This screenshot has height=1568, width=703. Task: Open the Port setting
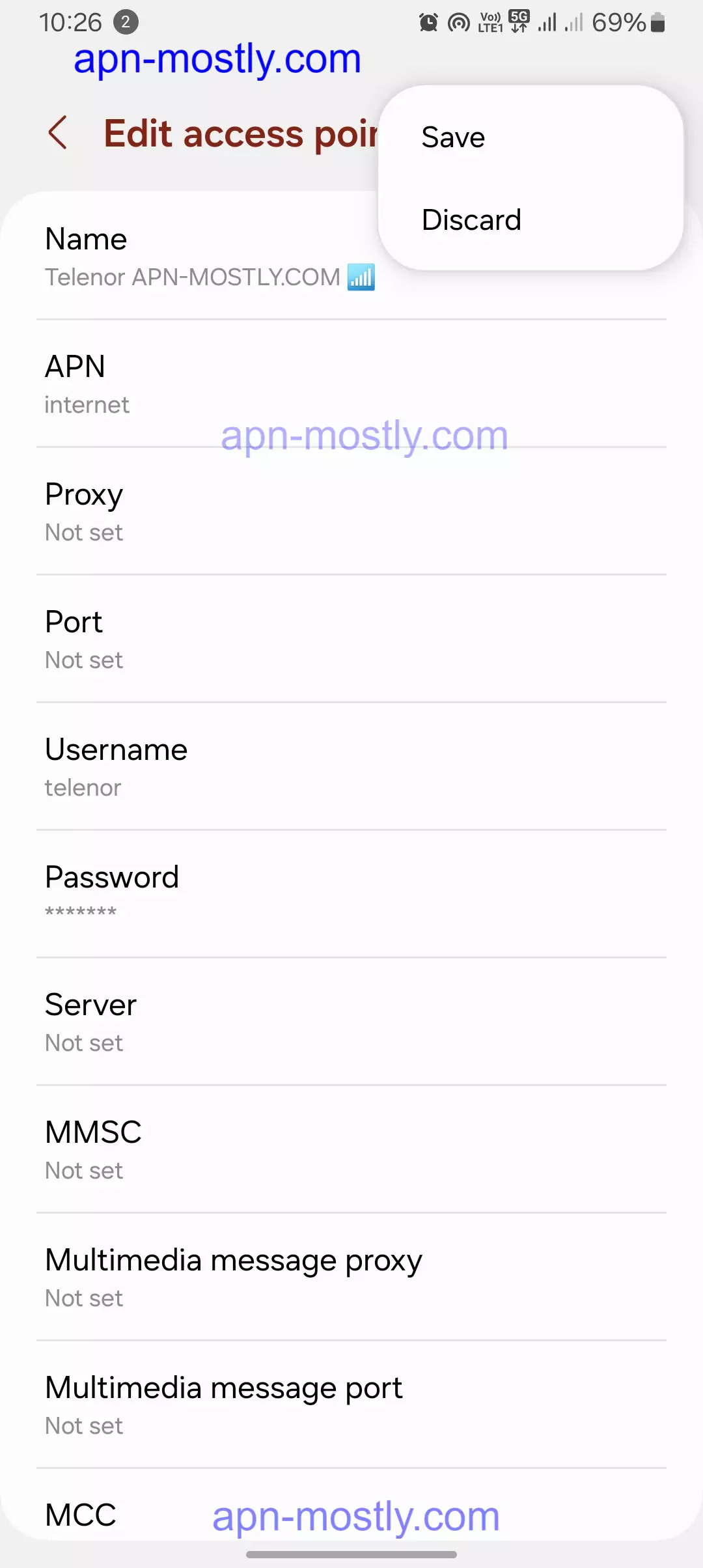pos(351,639)
